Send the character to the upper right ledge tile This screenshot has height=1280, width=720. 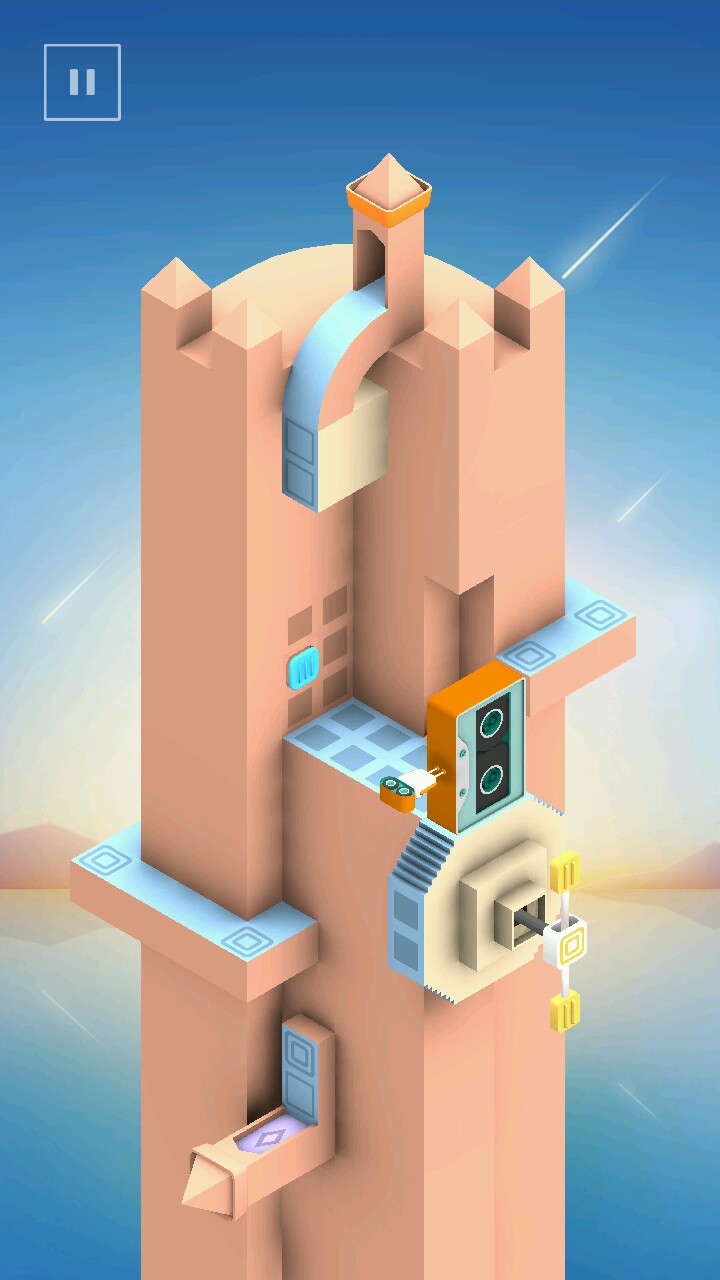(600, 614)
